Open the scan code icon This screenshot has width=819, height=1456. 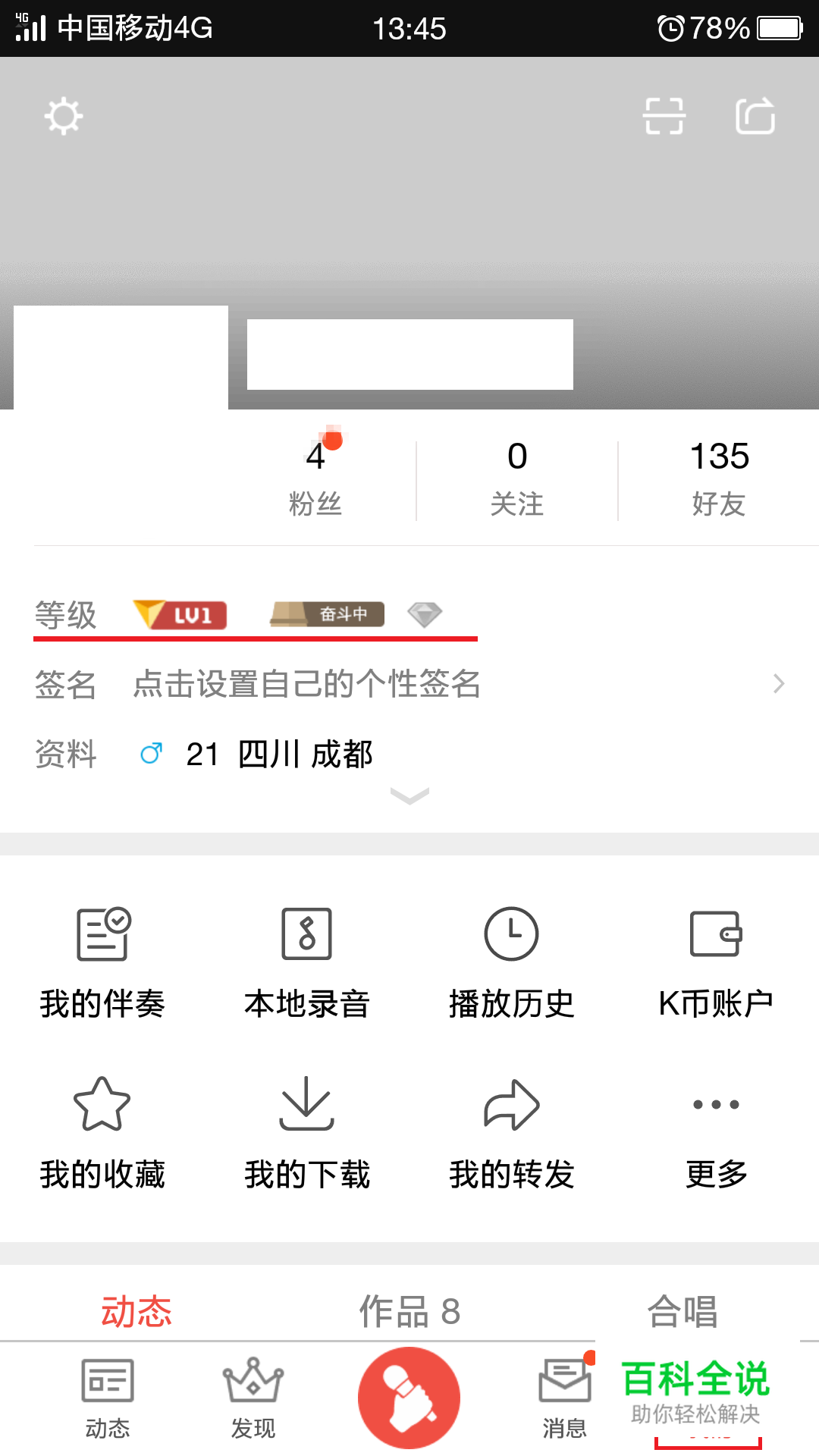click(664, 116)
